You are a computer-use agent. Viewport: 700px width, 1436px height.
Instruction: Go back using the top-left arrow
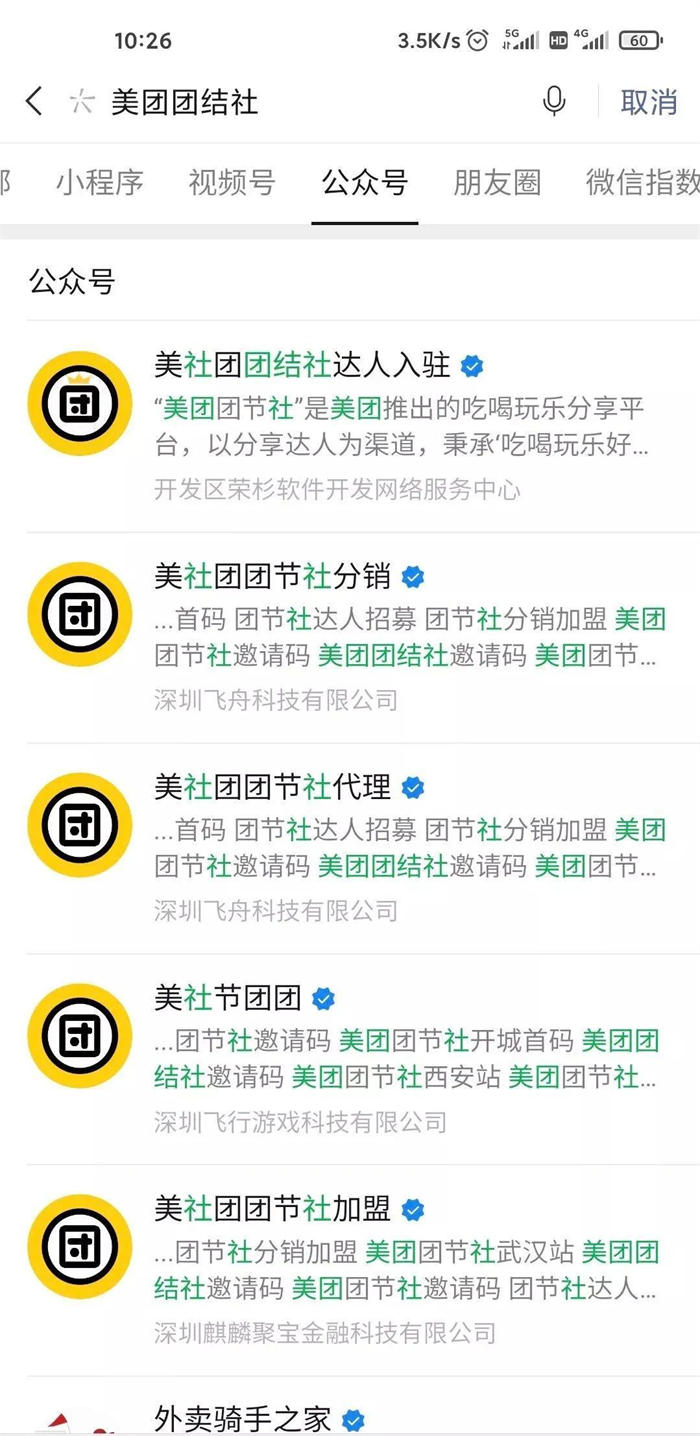tap(34, 101)
